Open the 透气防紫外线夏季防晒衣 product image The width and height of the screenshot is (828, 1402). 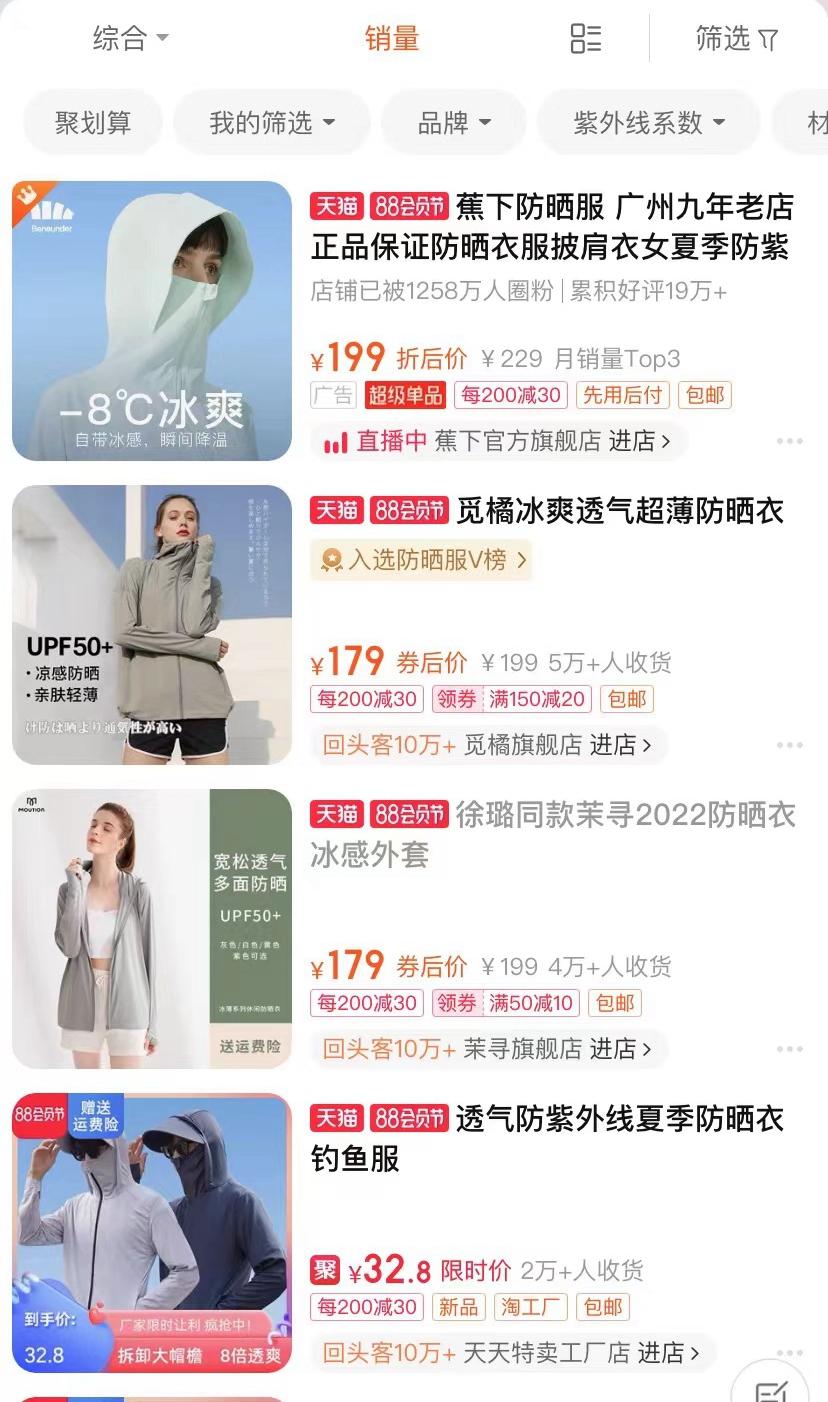[152, 1233]
